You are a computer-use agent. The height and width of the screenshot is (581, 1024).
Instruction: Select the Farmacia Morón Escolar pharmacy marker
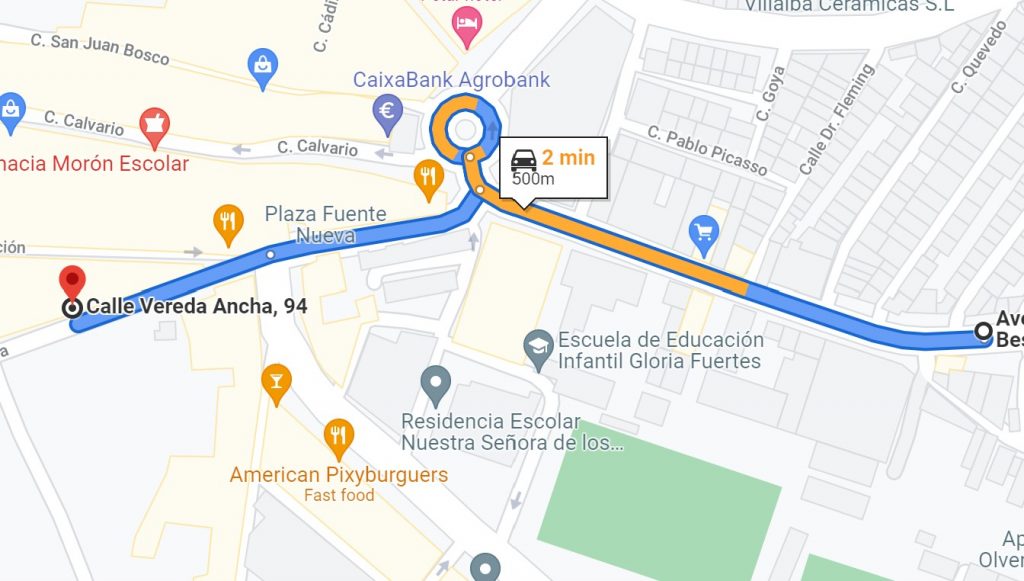point(153,123)
